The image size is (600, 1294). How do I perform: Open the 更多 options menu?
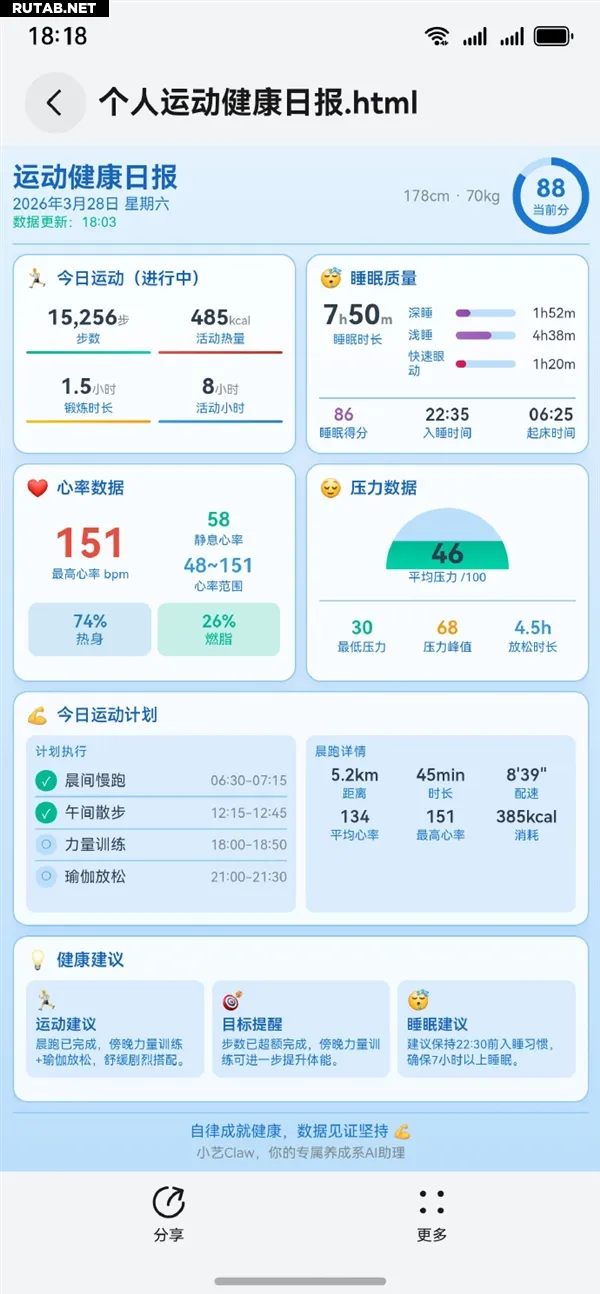[432, 1212]
